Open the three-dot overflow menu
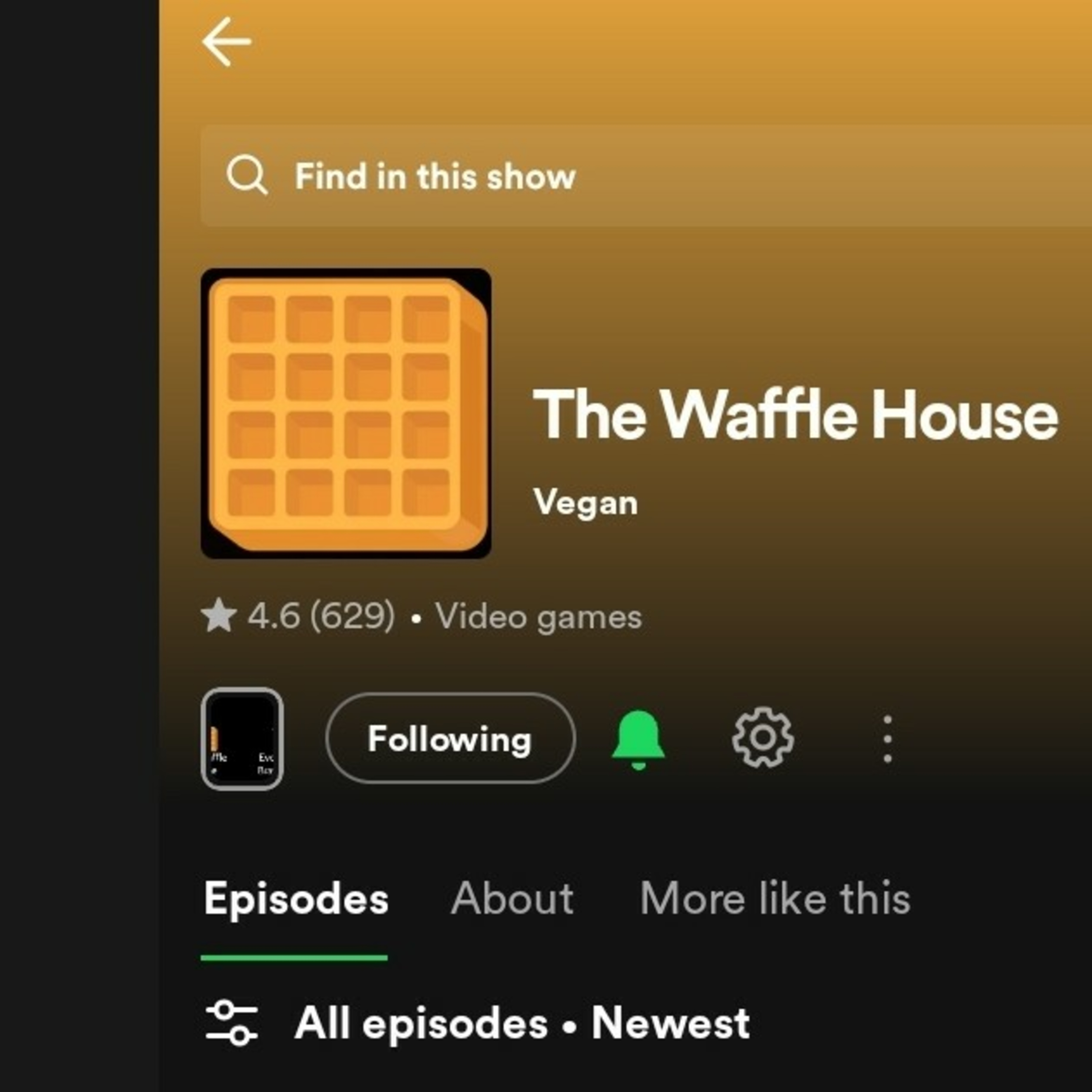 click(x=887, y=738)
